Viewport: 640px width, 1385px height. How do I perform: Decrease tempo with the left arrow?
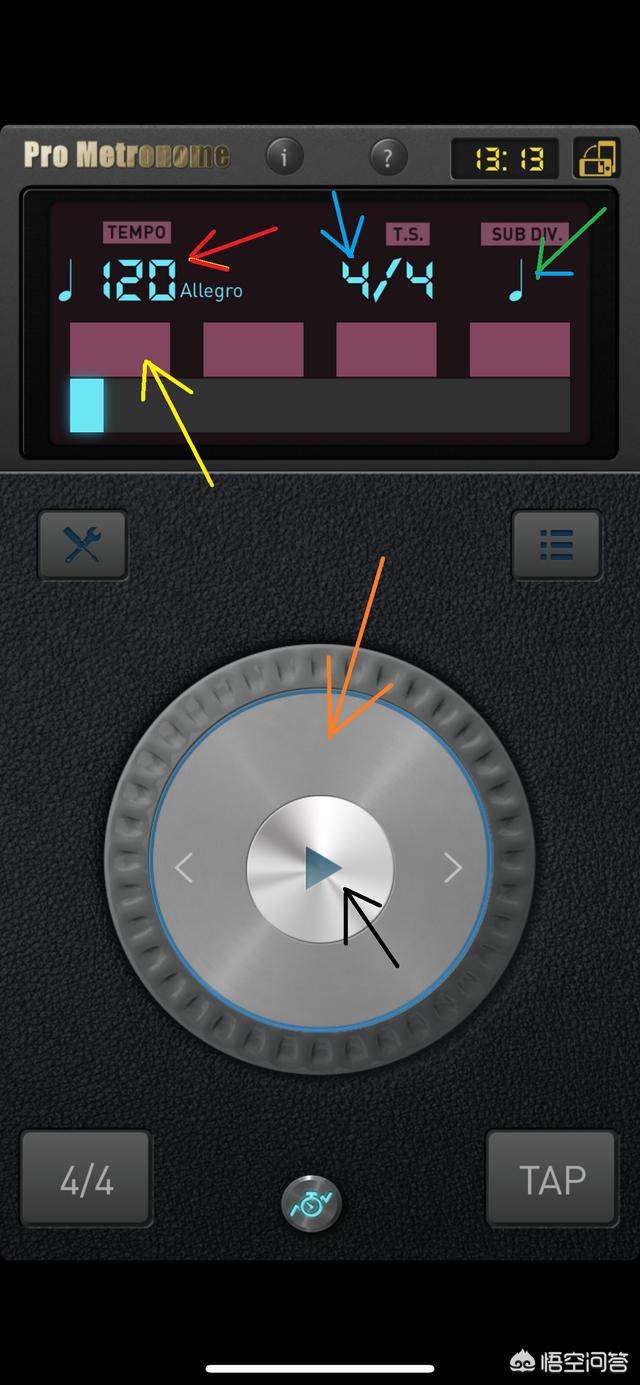pos(184,868)
